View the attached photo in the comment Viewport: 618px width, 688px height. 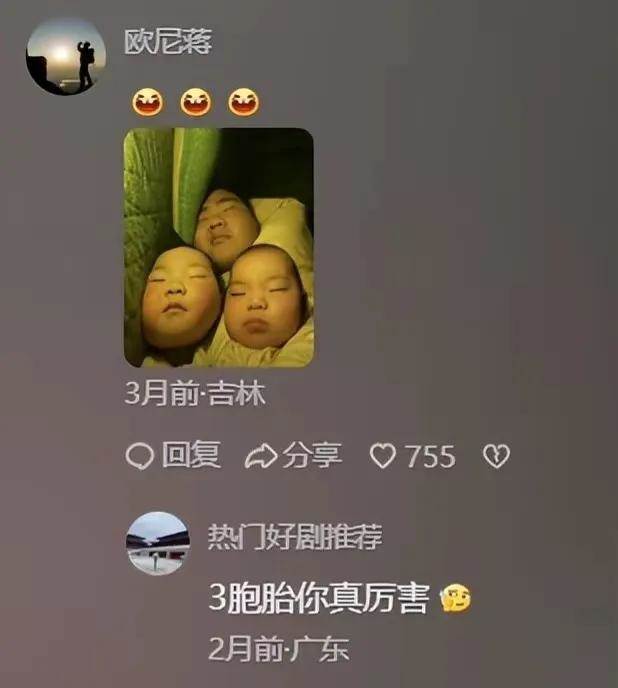coord(218,247)
